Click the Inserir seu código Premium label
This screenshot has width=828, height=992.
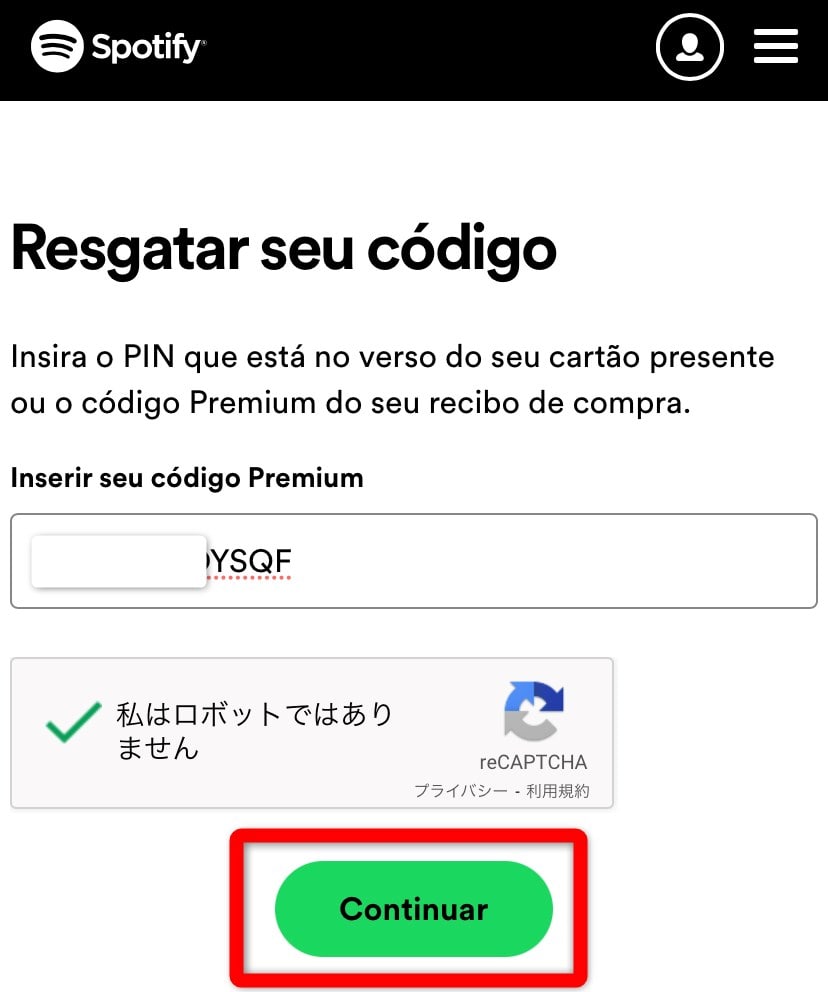[x=186, y=477]
